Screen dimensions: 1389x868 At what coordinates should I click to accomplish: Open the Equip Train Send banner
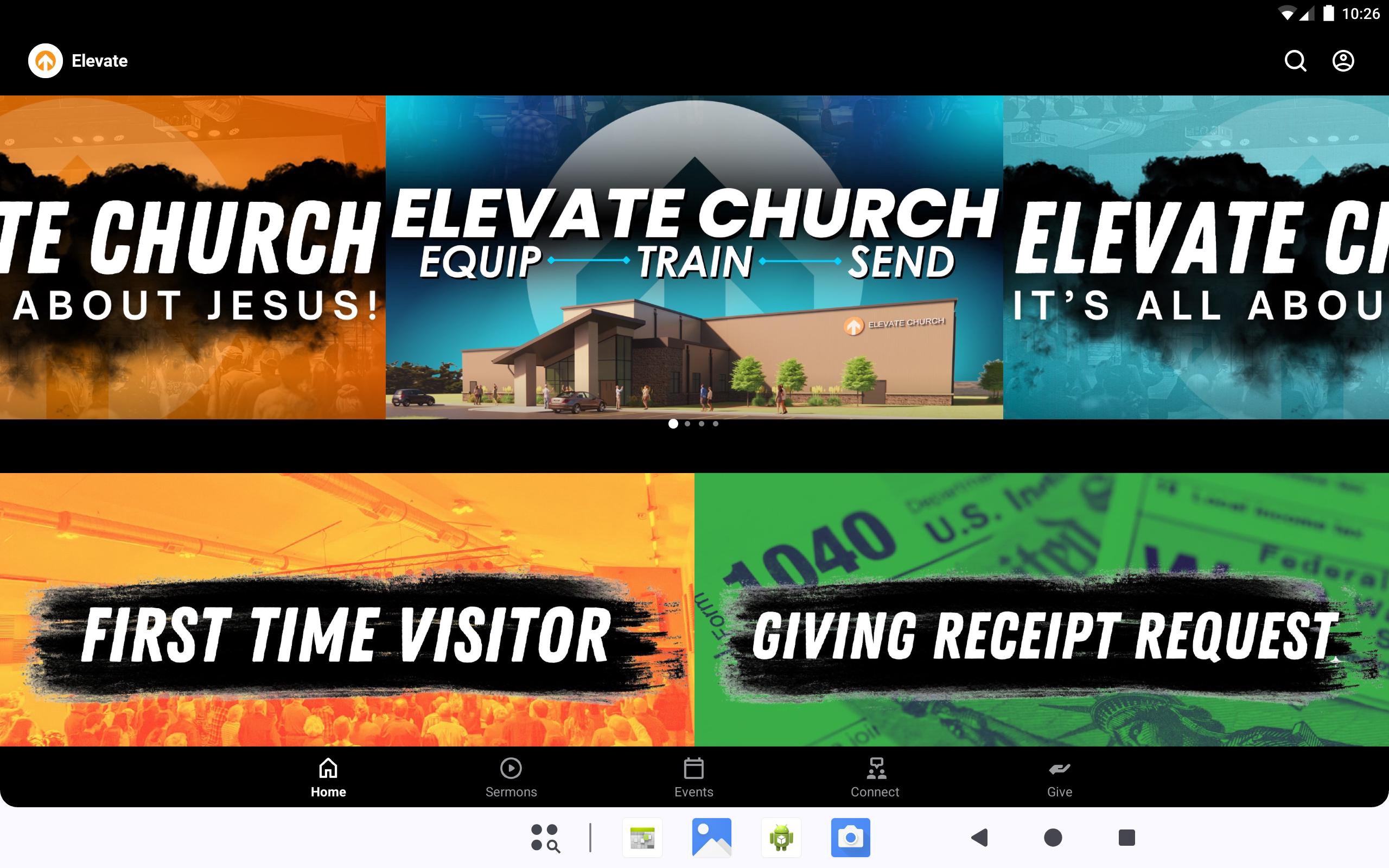tap(694, 257)
